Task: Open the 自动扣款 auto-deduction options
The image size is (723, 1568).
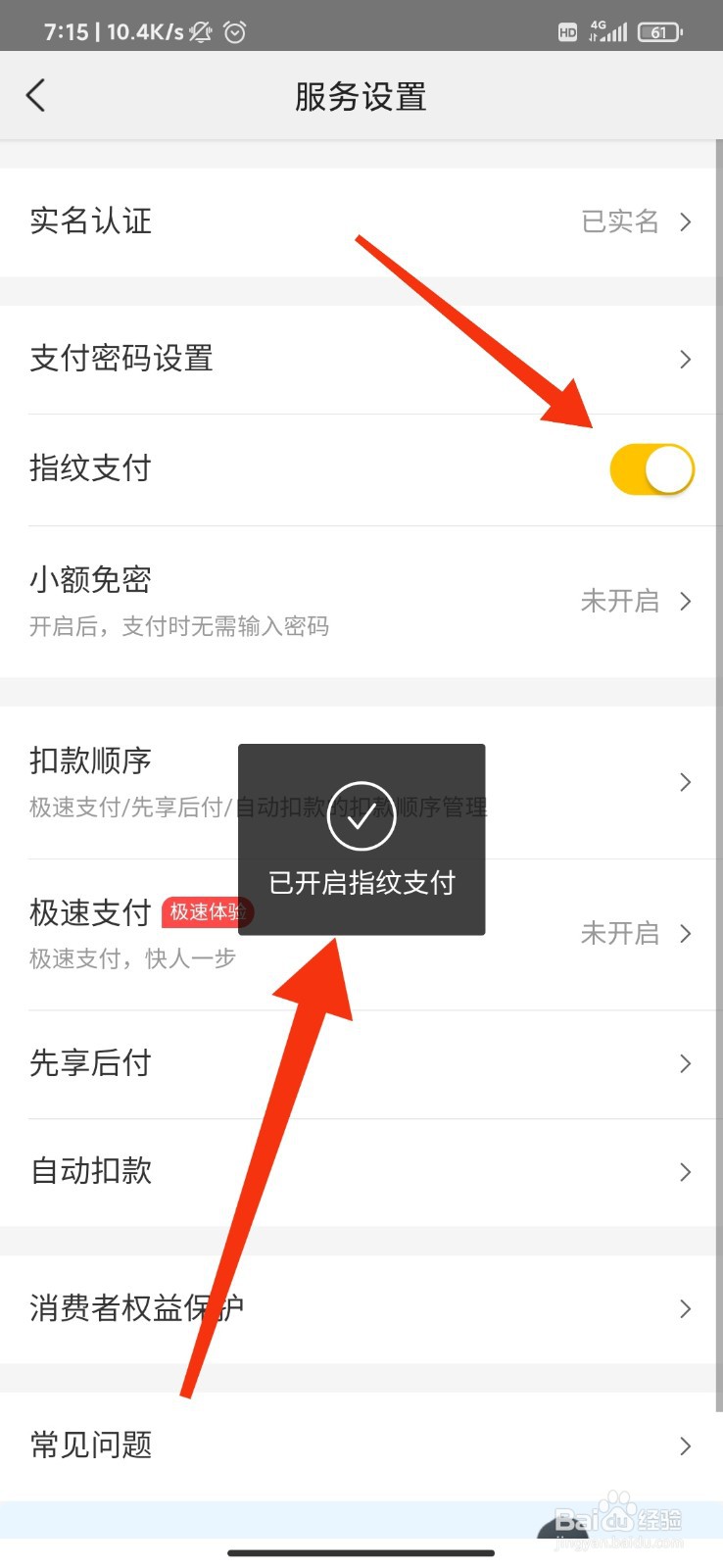Action: (361, 1171)
